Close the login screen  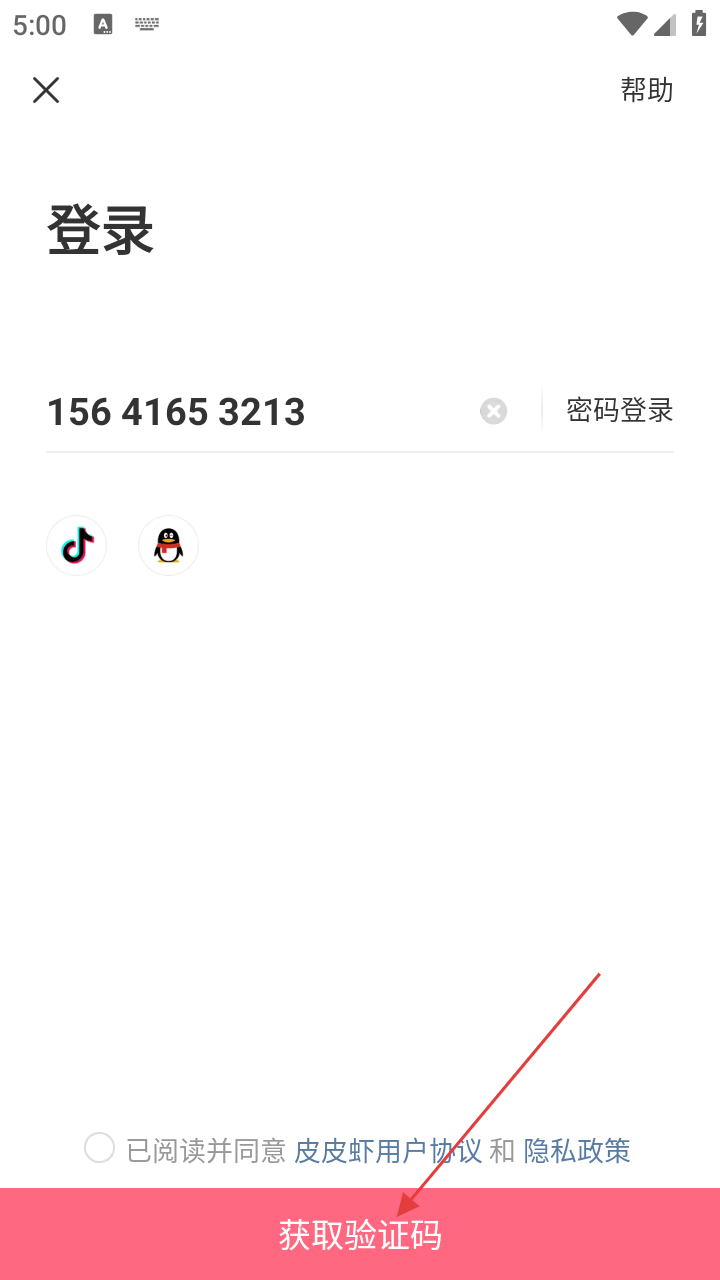pyautogui.click(x=46, y=90)
